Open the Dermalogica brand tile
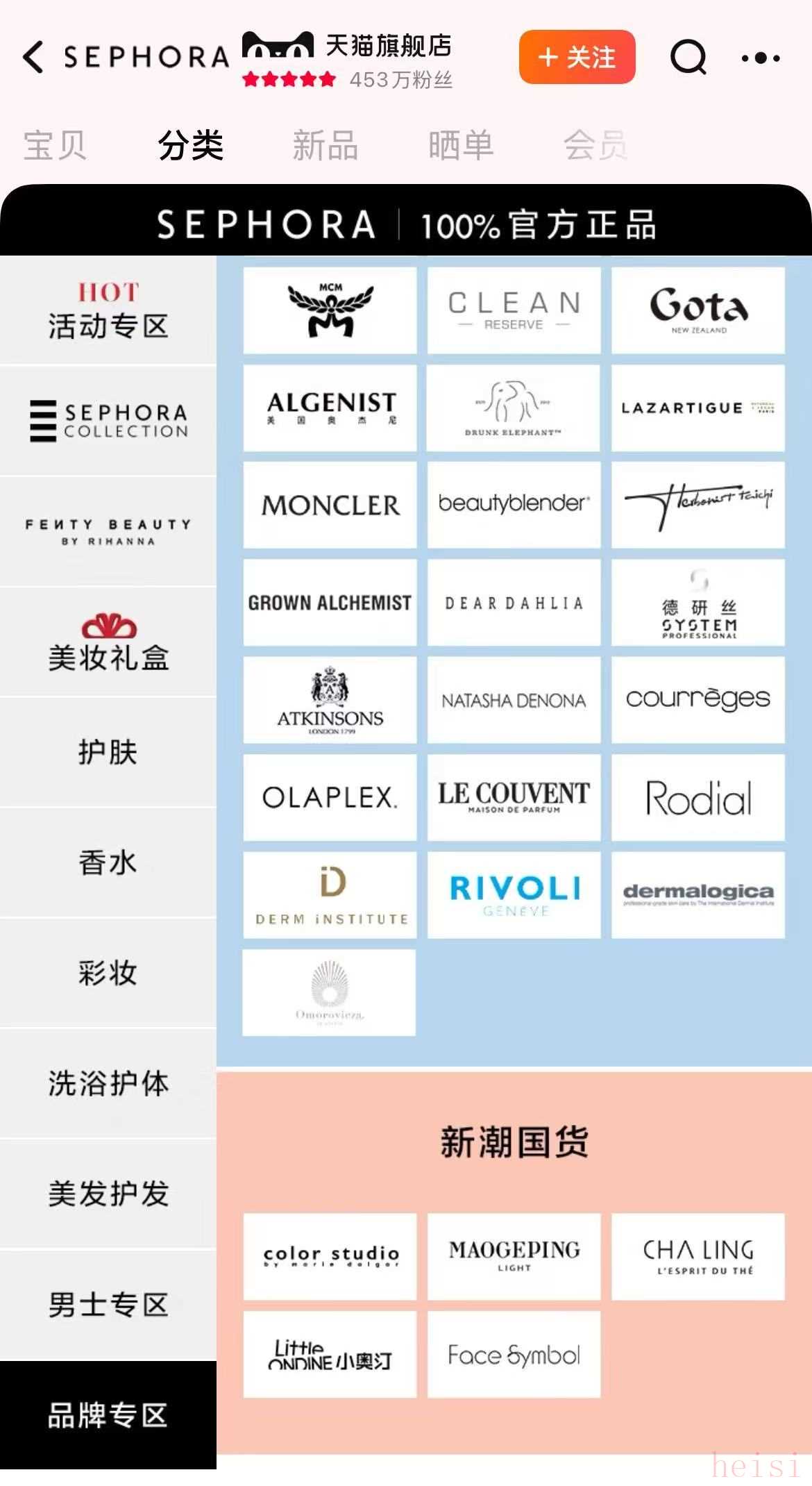This screenshot has width=812, height=1486. tap(697, 895)
